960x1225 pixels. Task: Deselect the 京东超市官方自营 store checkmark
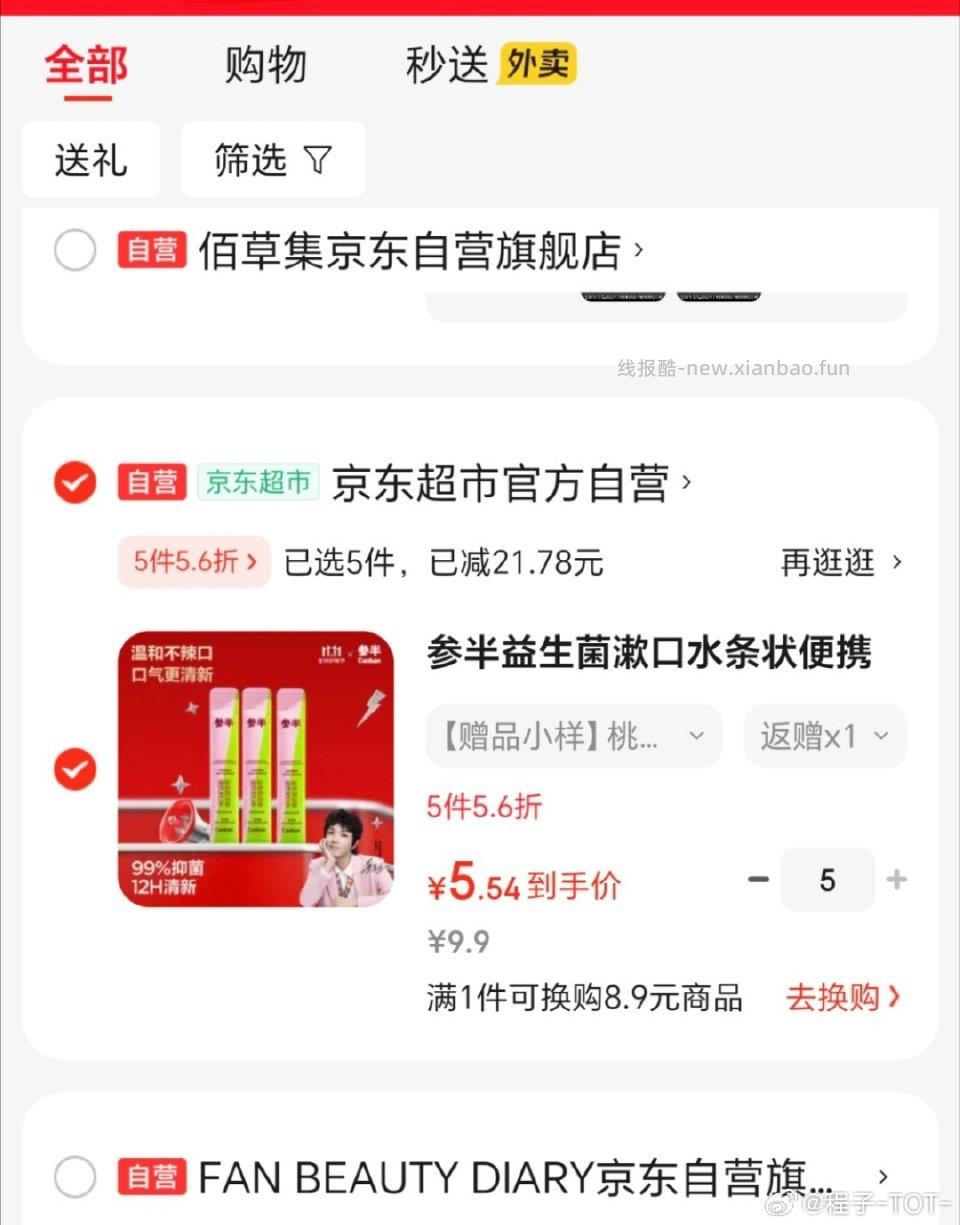(75, 482)
